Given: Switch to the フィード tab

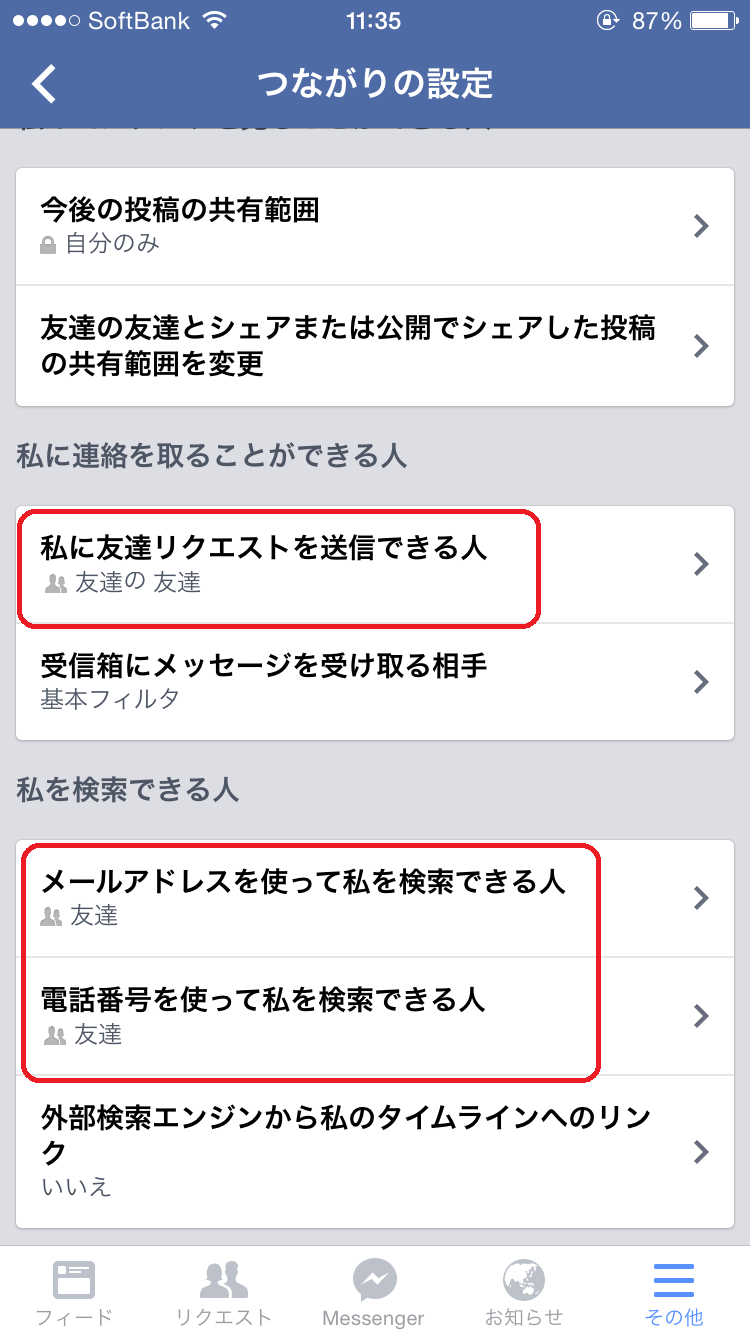Looking at the screenshot, I should pyautogui.click(x=74, y=1292).
